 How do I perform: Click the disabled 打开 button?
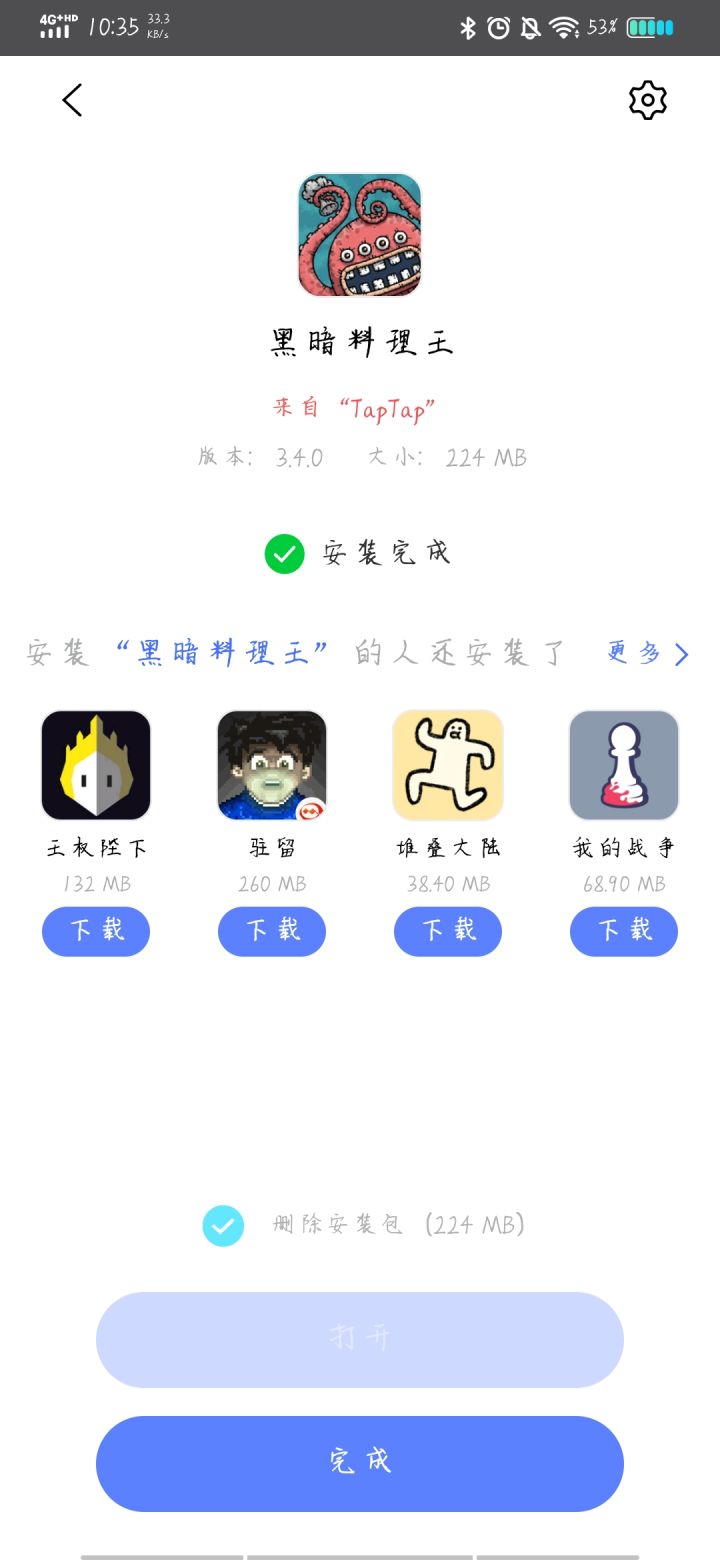coord(359,1340)
